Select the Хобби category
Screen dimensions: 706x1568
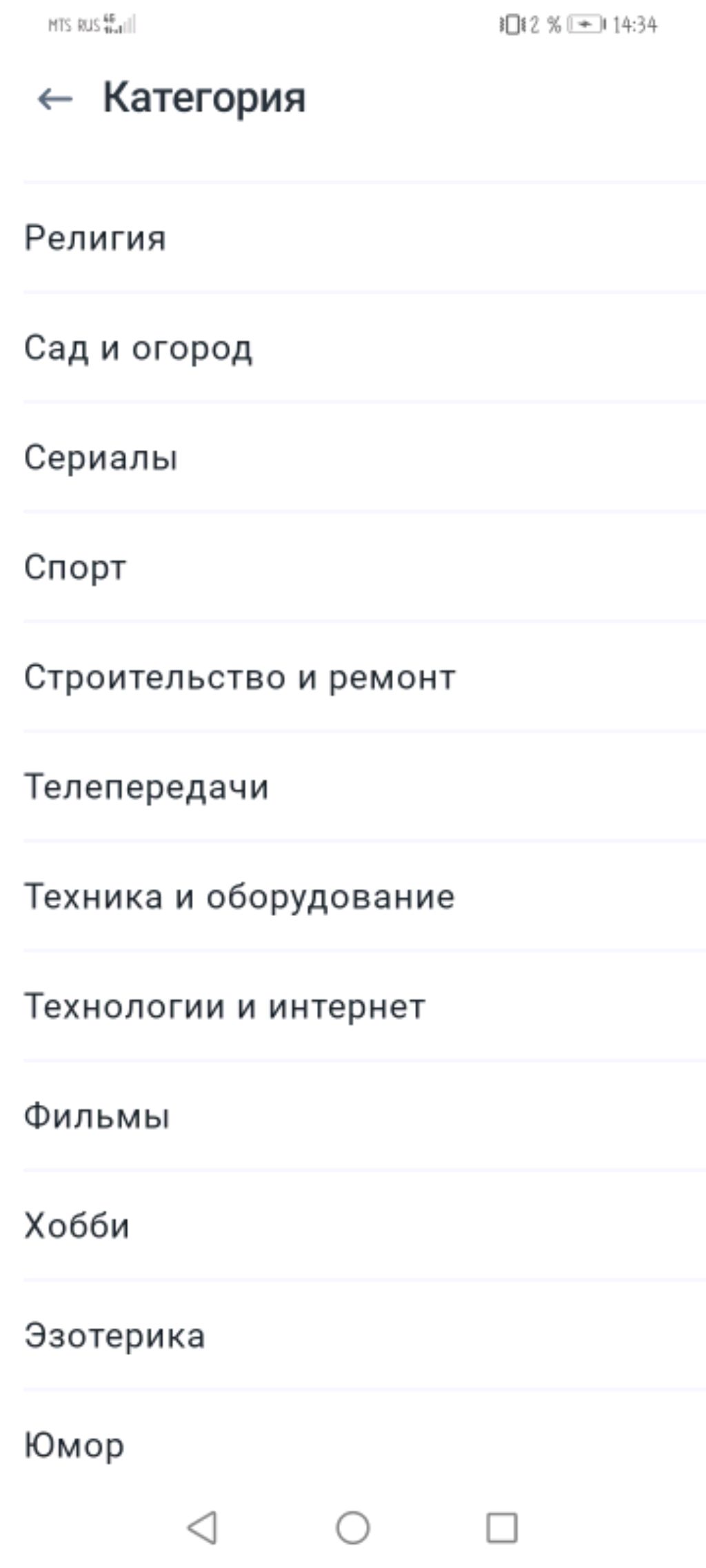(353, 1225)
